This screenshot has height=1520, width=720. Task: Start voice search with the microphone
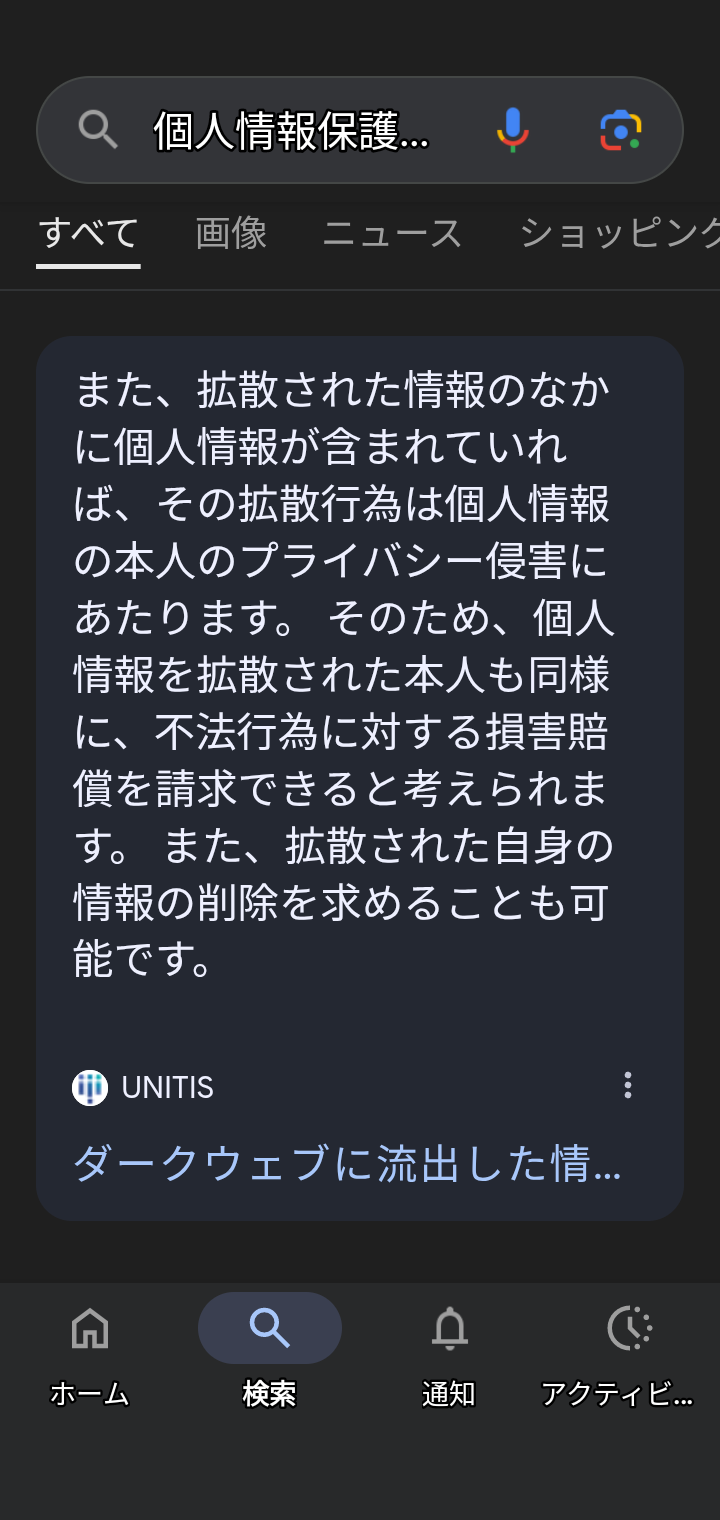coord(512,130)
